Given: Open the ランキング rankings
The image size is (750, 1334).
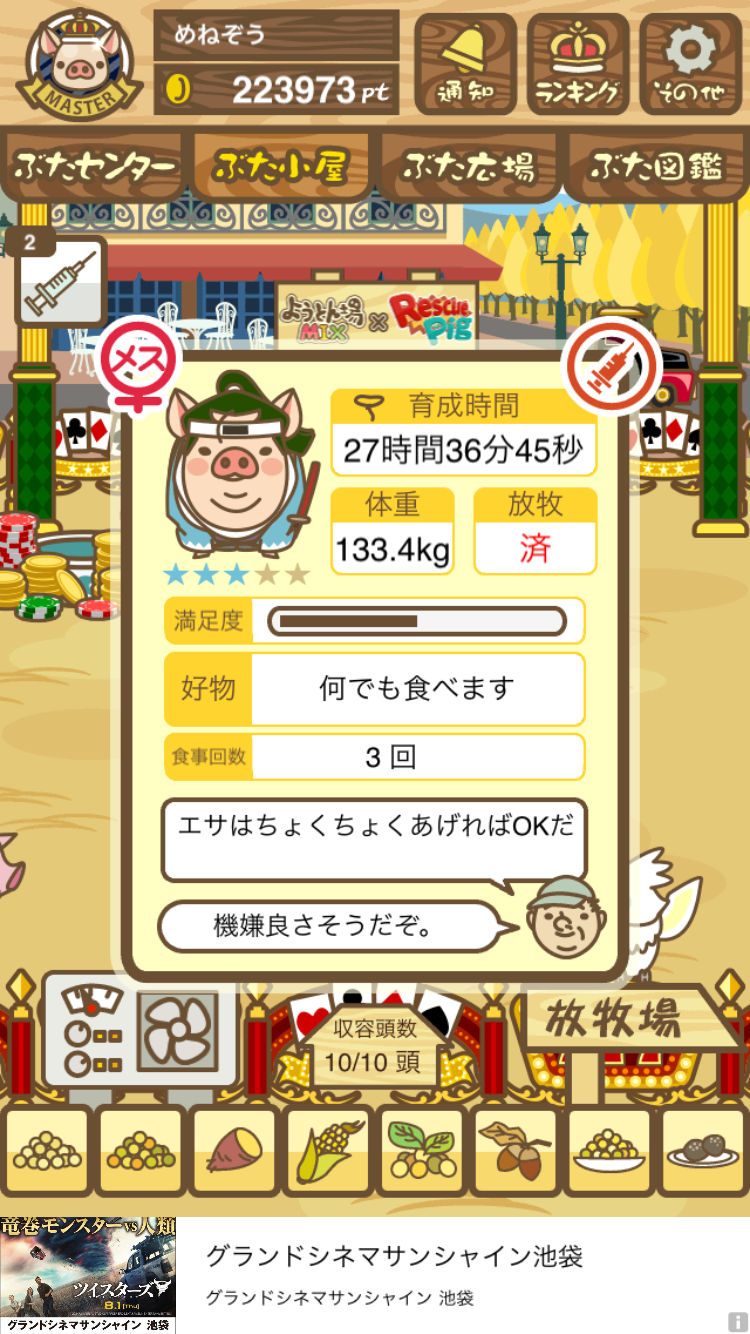Looking at the screenshot, I should (578, 64).
